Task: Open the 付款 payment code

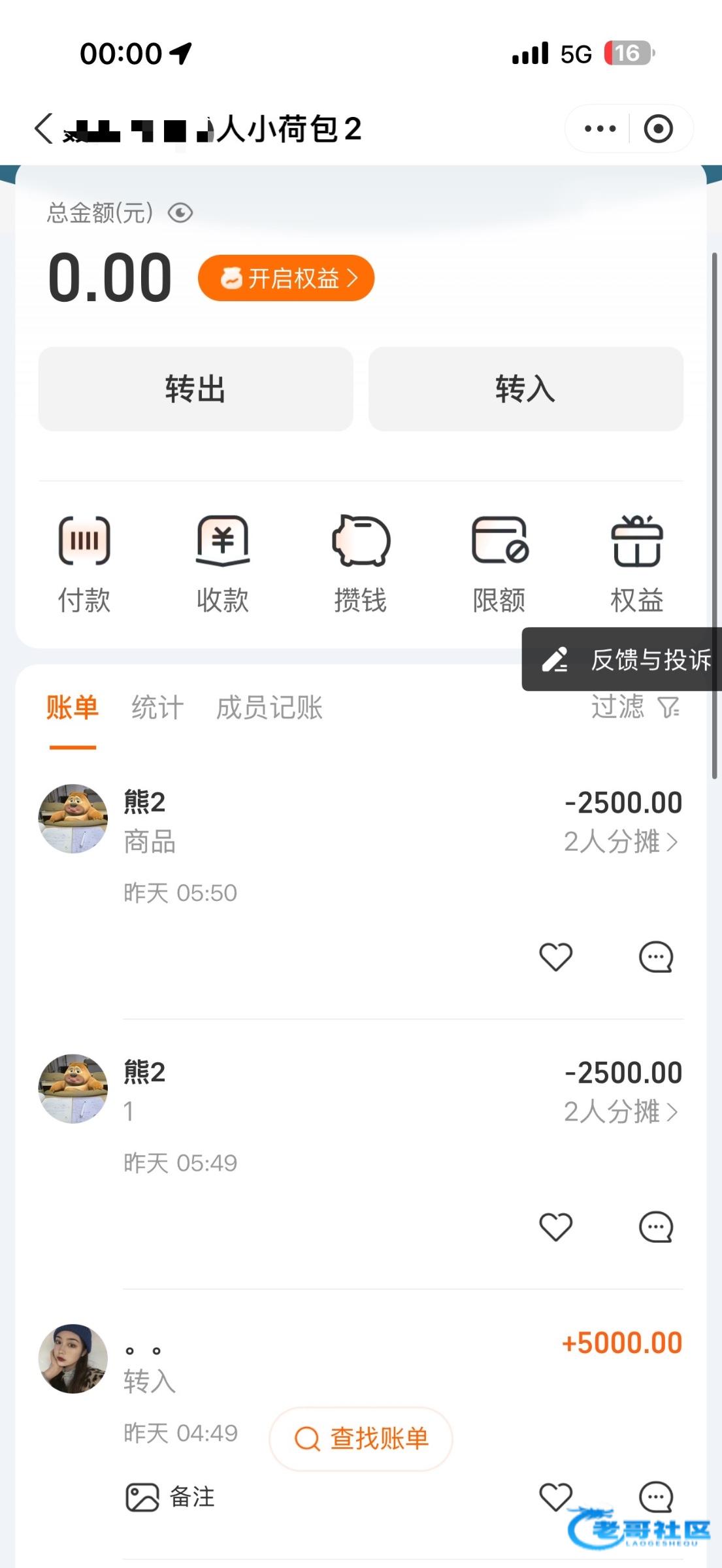Action: pyautogui.click(x=84, y=563)
